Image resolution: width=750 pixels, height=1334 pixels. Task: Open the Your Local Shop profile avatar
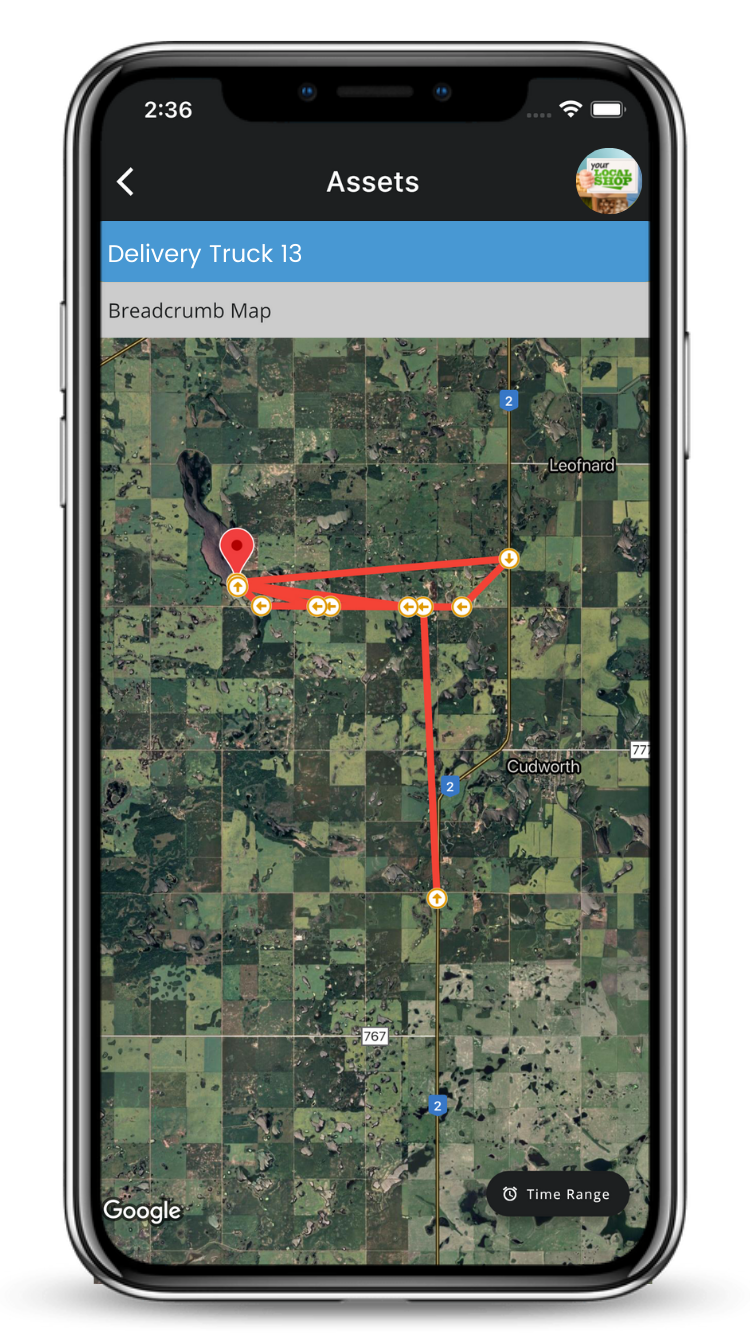click(608, 181)
